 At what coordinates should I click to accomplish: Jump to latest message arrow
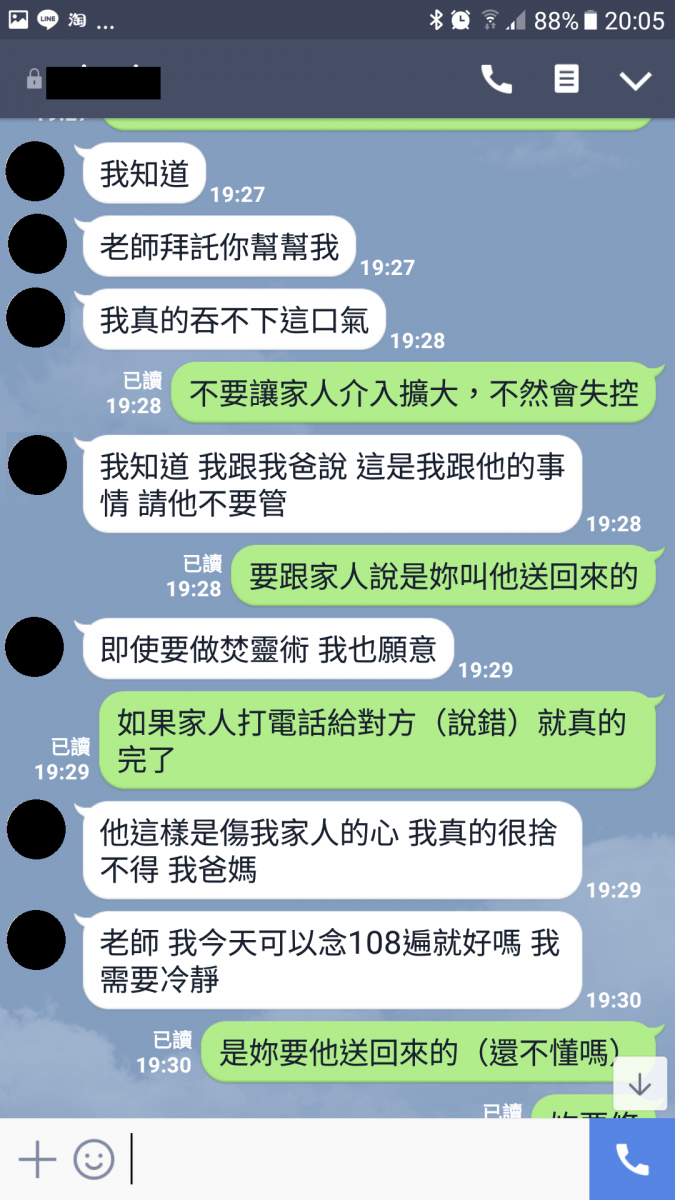click(640, 1085)
